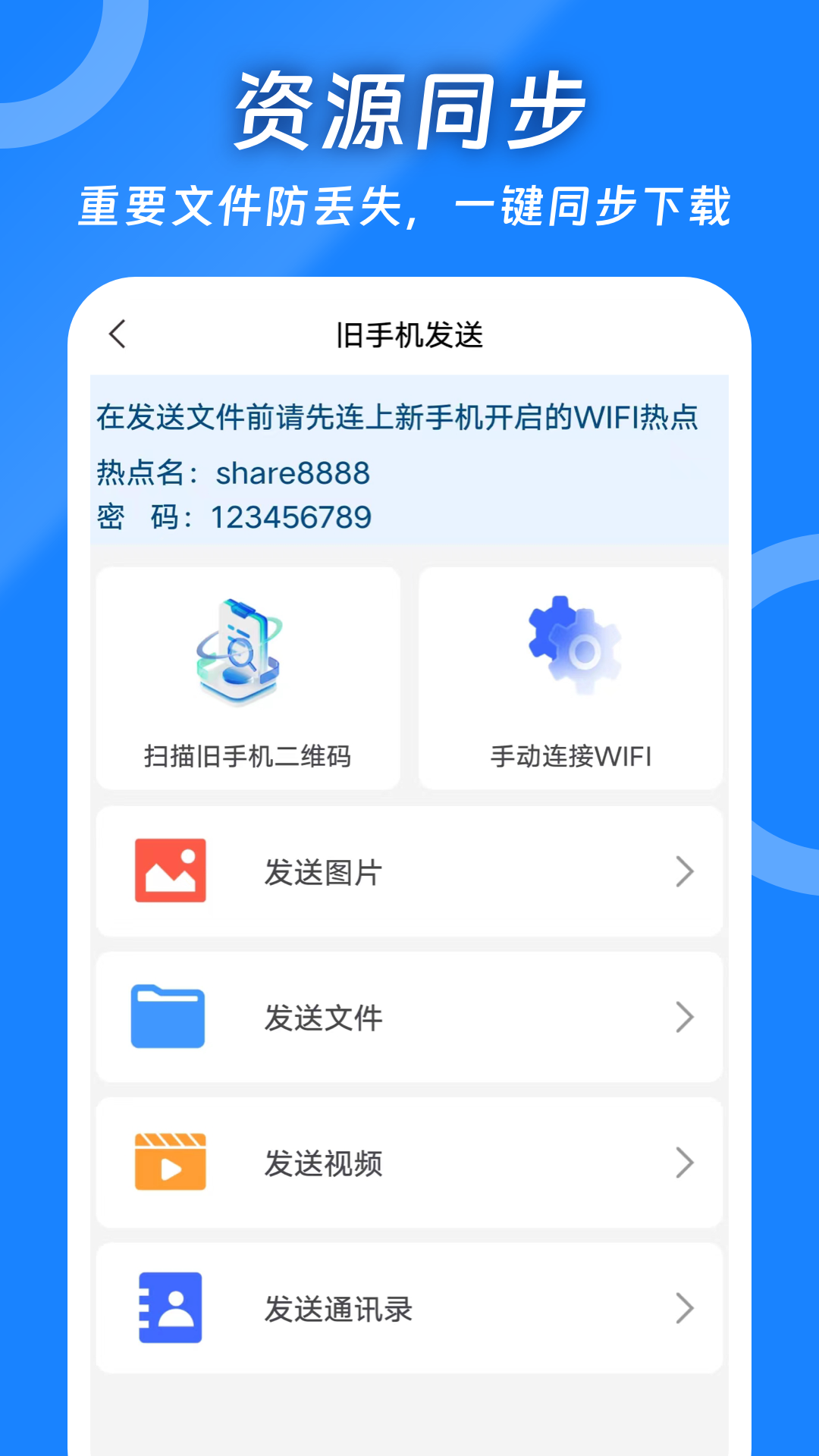Click the blue folder icon beside 发送文件
Image resolution: width=819 pixels, height=1456 pixels.
point(168,1016)
